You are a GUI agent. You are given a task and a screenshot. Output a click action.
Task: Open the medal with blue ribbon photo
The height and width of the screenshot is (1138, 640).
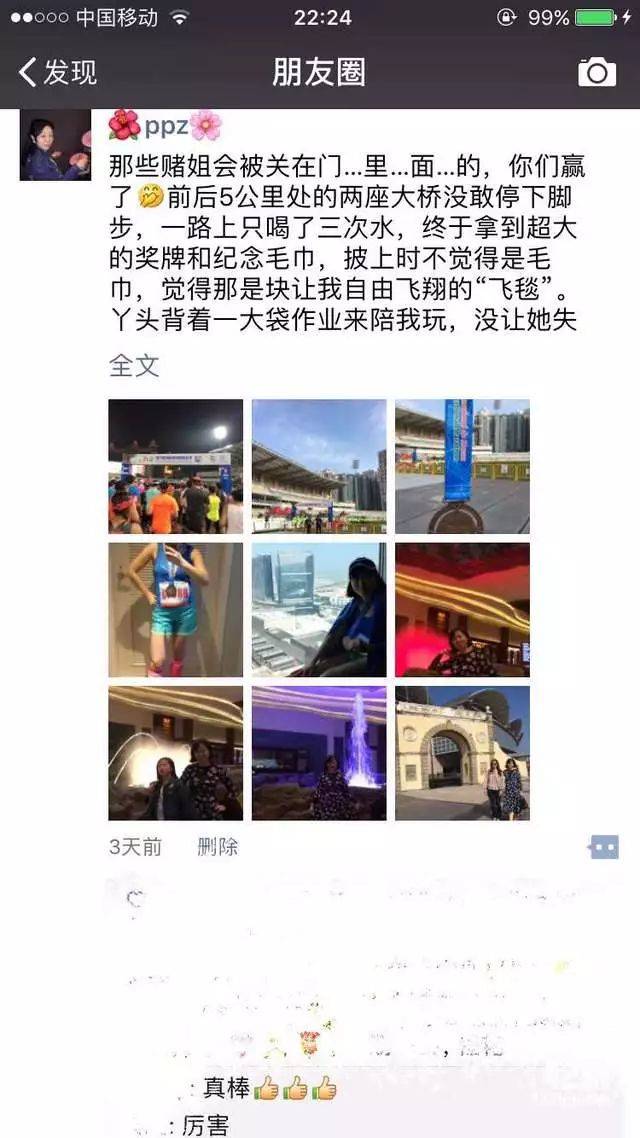(x=462, y=466)
